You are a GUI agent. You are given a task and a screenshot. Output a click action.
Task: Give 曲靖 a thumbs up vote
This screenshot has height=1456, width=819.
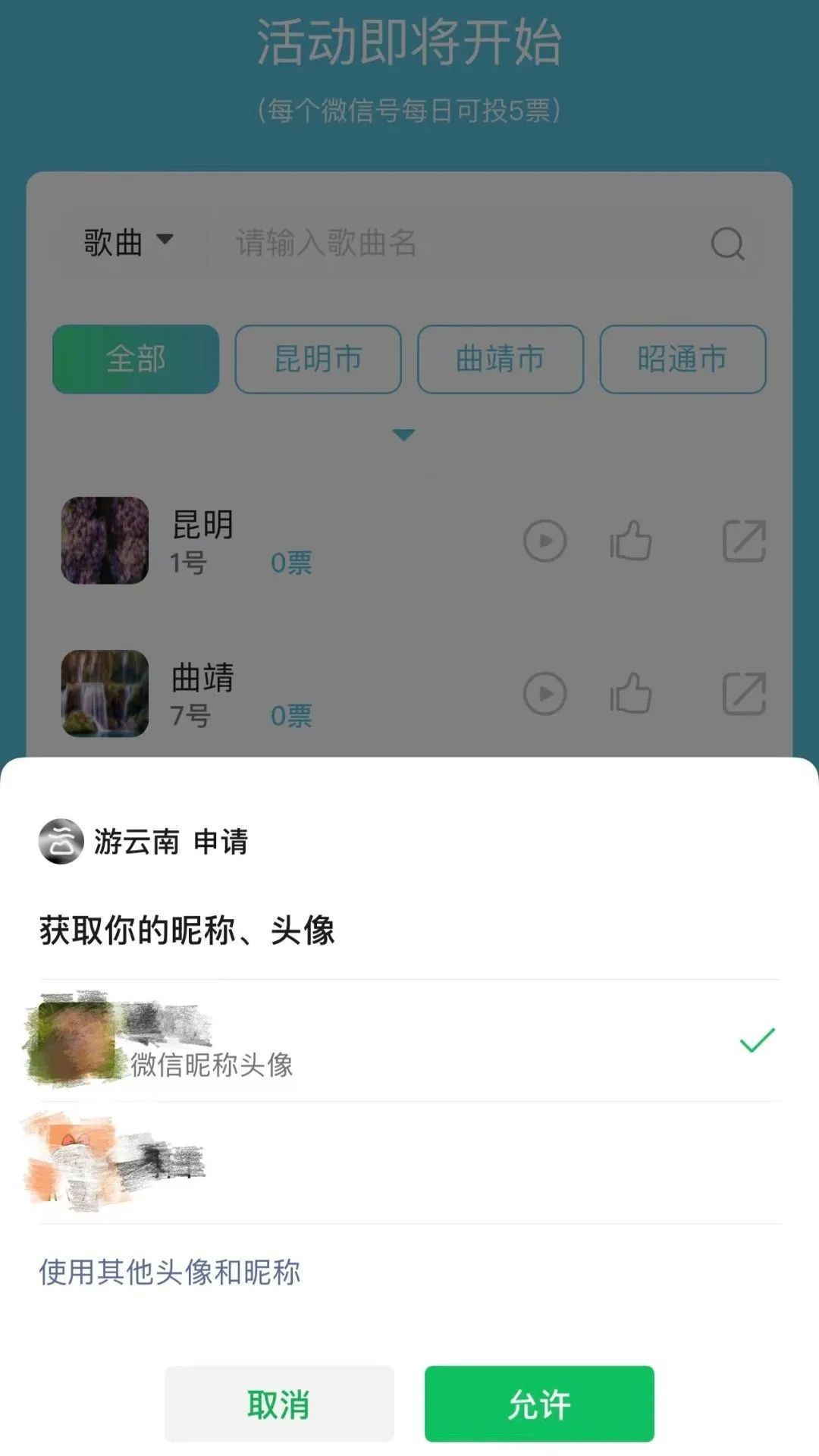pos(631,694)
